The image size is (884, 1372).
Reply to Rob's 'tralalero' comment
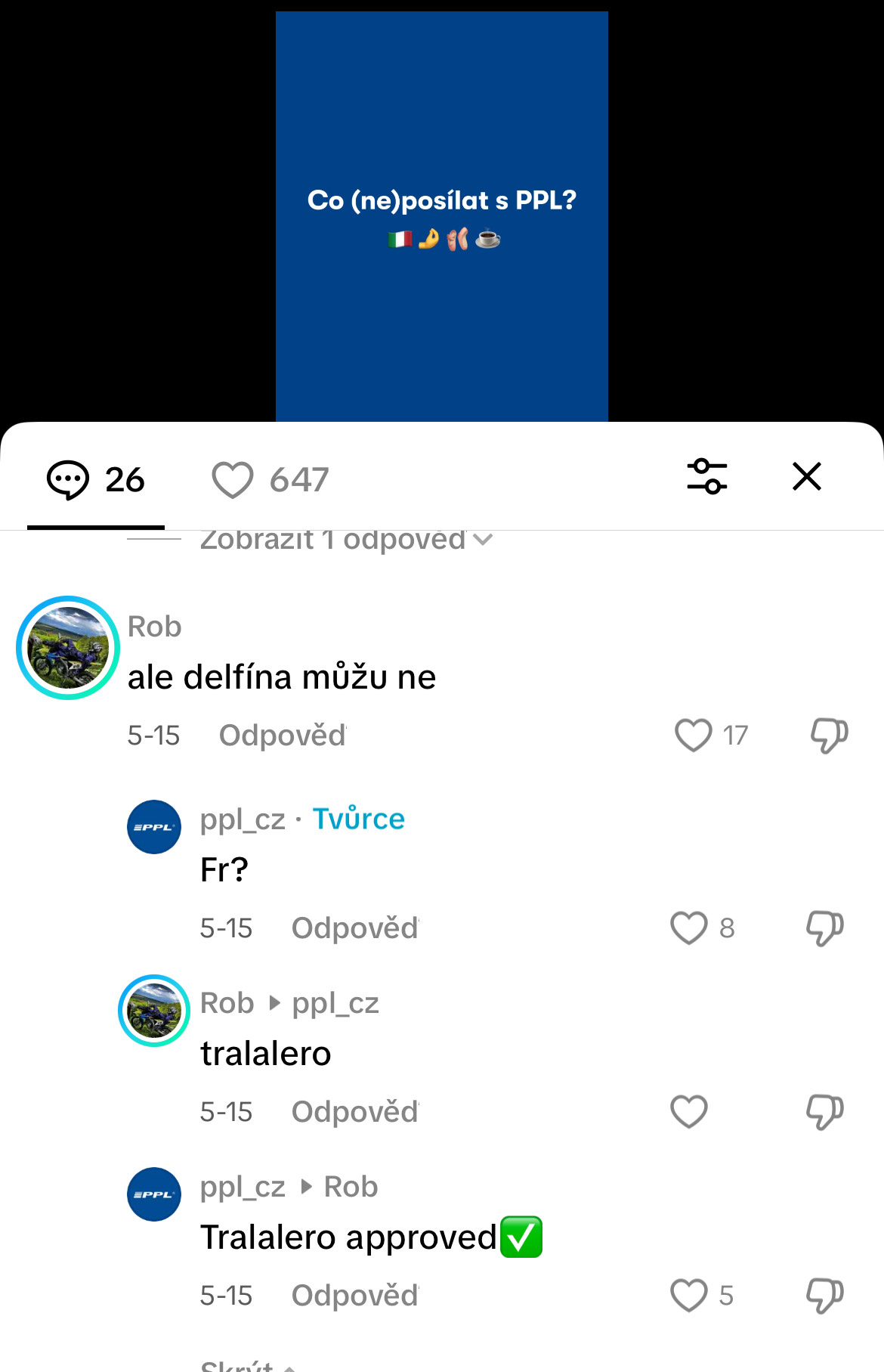click(354, 1112)
